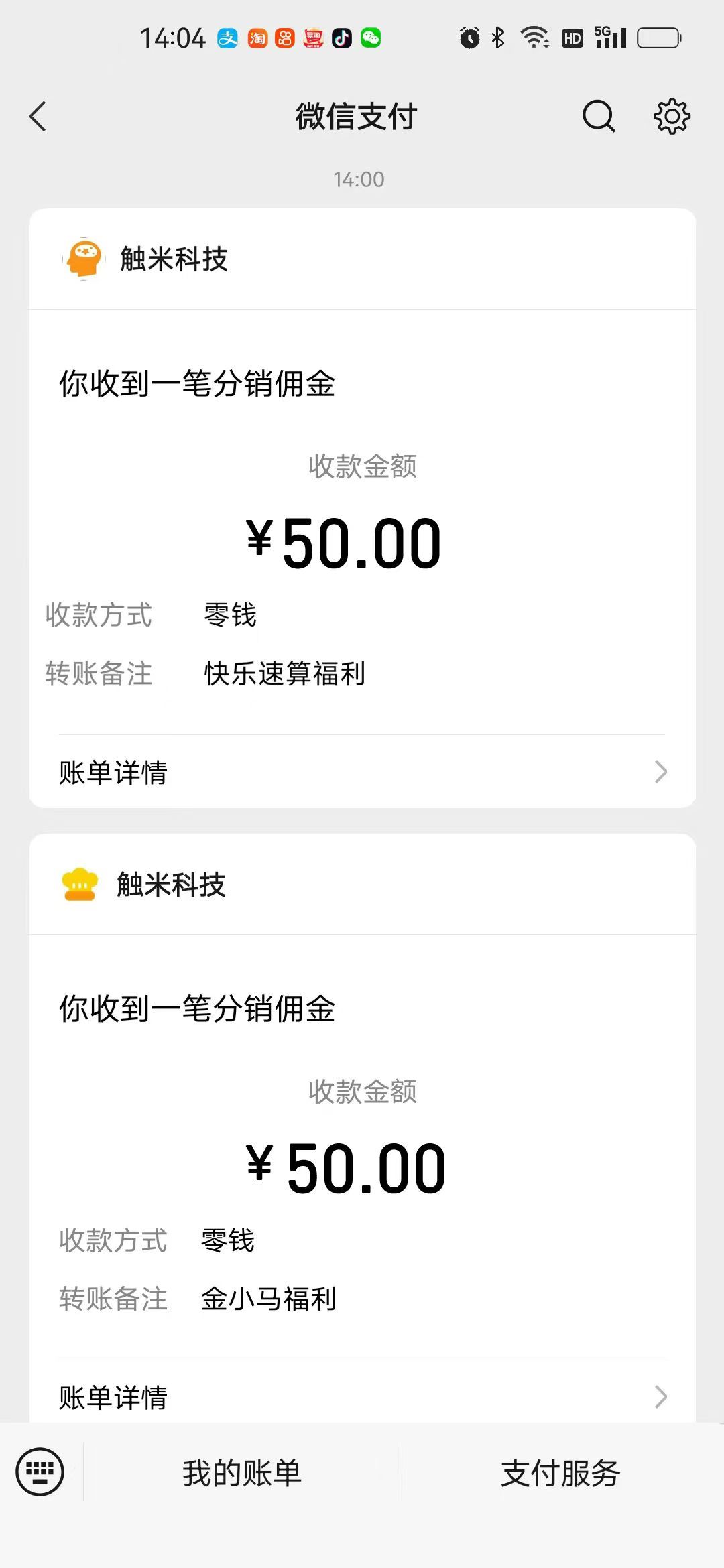The image size is (724, 1568).
Task: Switch to keyboard input mode
Action: click(x=40, y=1472)
